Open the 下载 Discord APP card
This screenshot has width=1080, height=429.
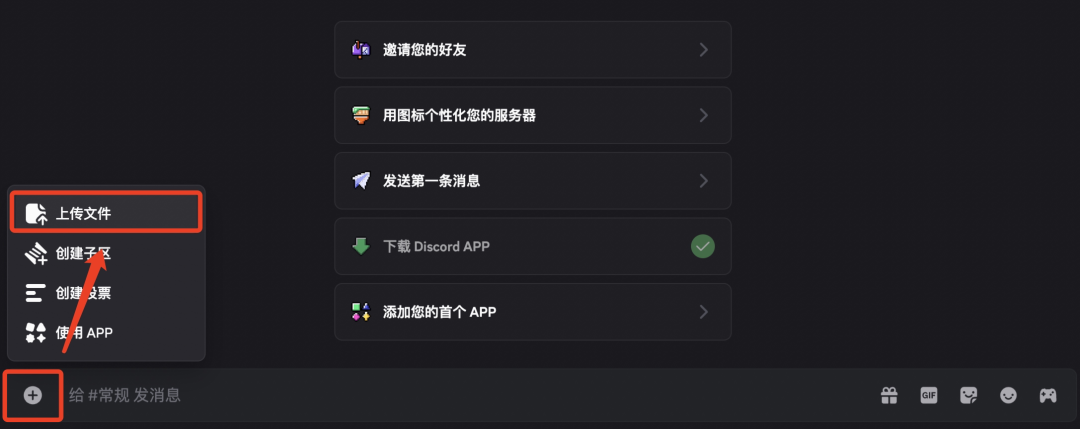(532, 246)
